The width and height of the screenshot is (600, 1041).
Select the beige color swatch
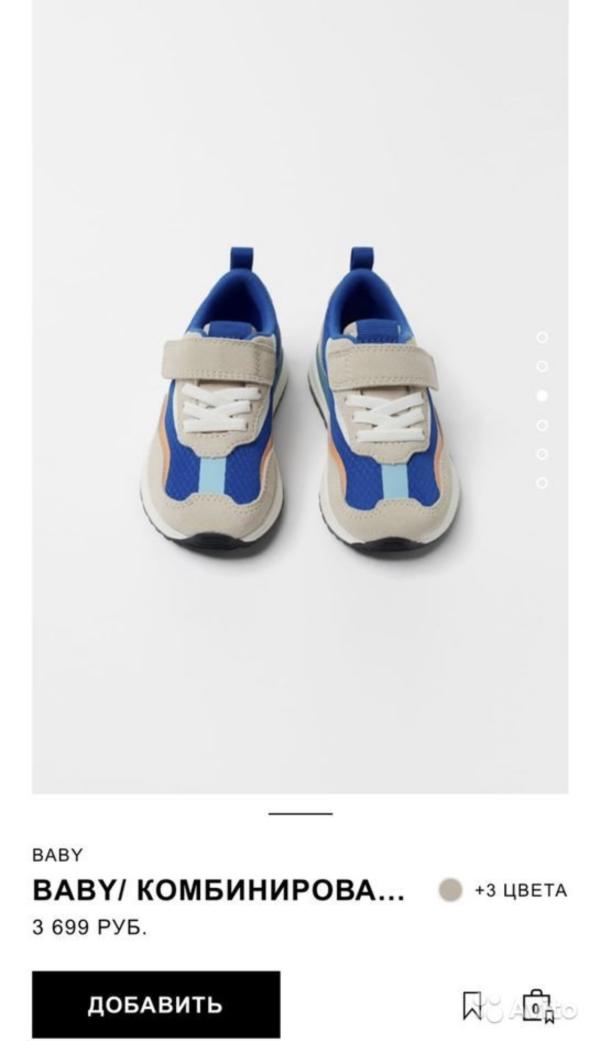(x=451, y=890)
